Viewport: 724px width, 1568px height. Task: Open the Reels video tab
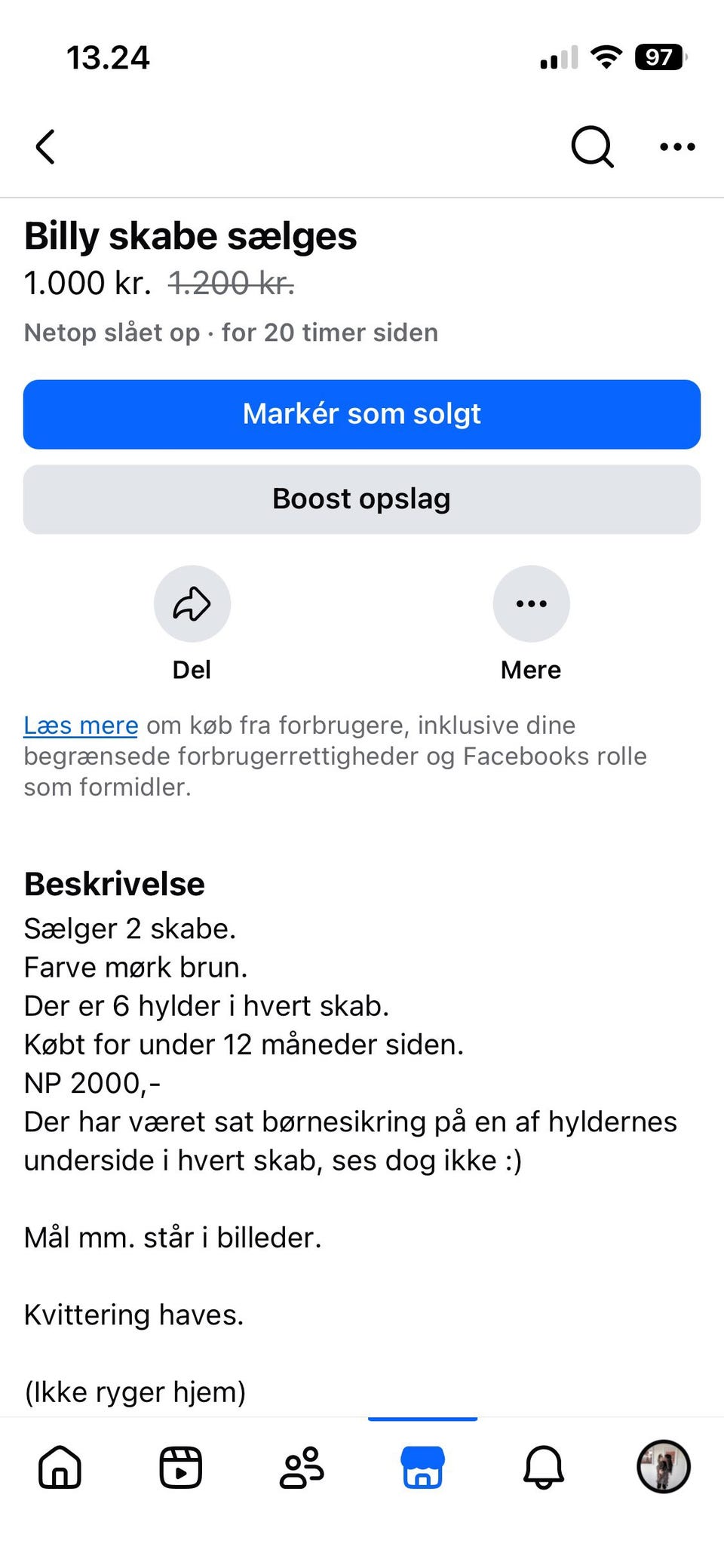tap(181, 1467)
